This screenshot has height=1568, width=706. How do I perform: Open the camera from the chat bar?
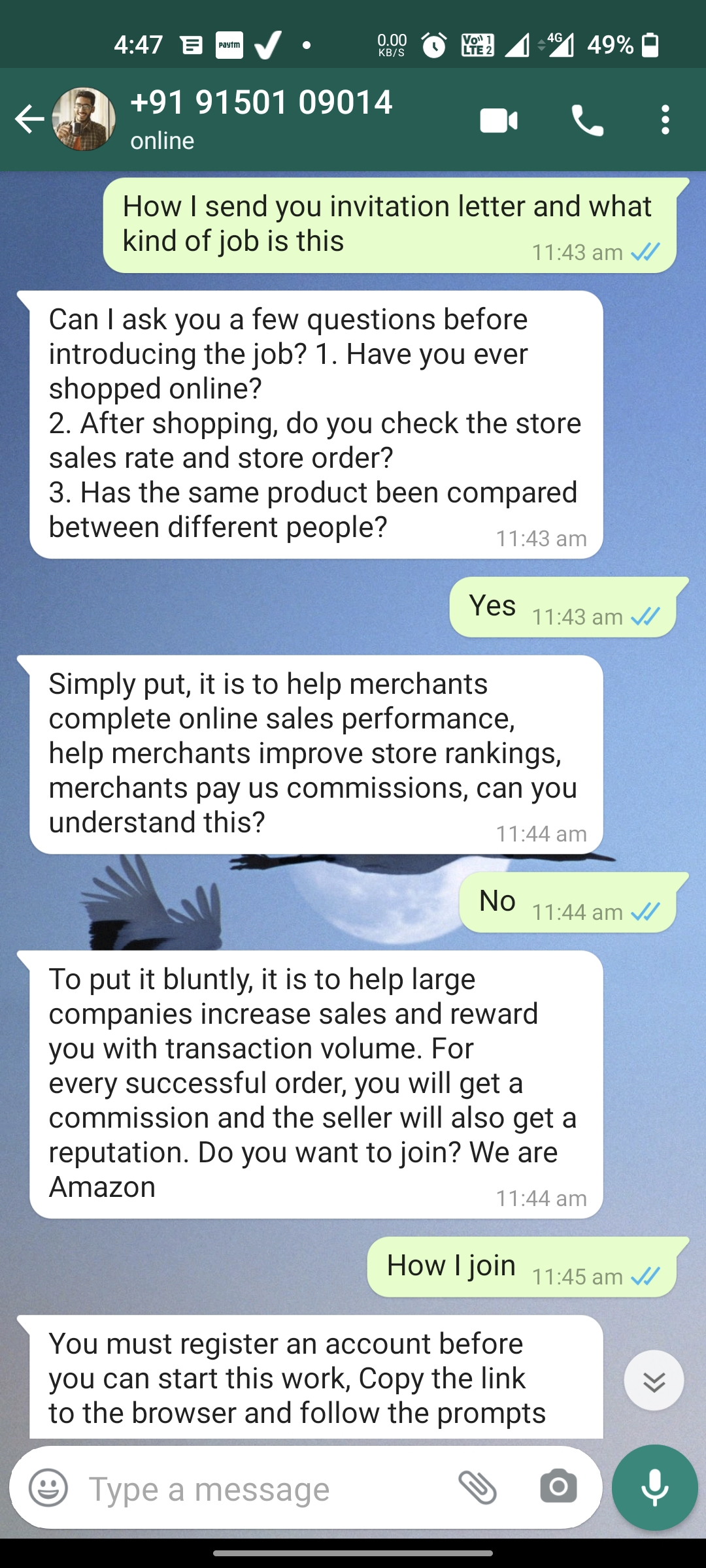point(558,1487)
